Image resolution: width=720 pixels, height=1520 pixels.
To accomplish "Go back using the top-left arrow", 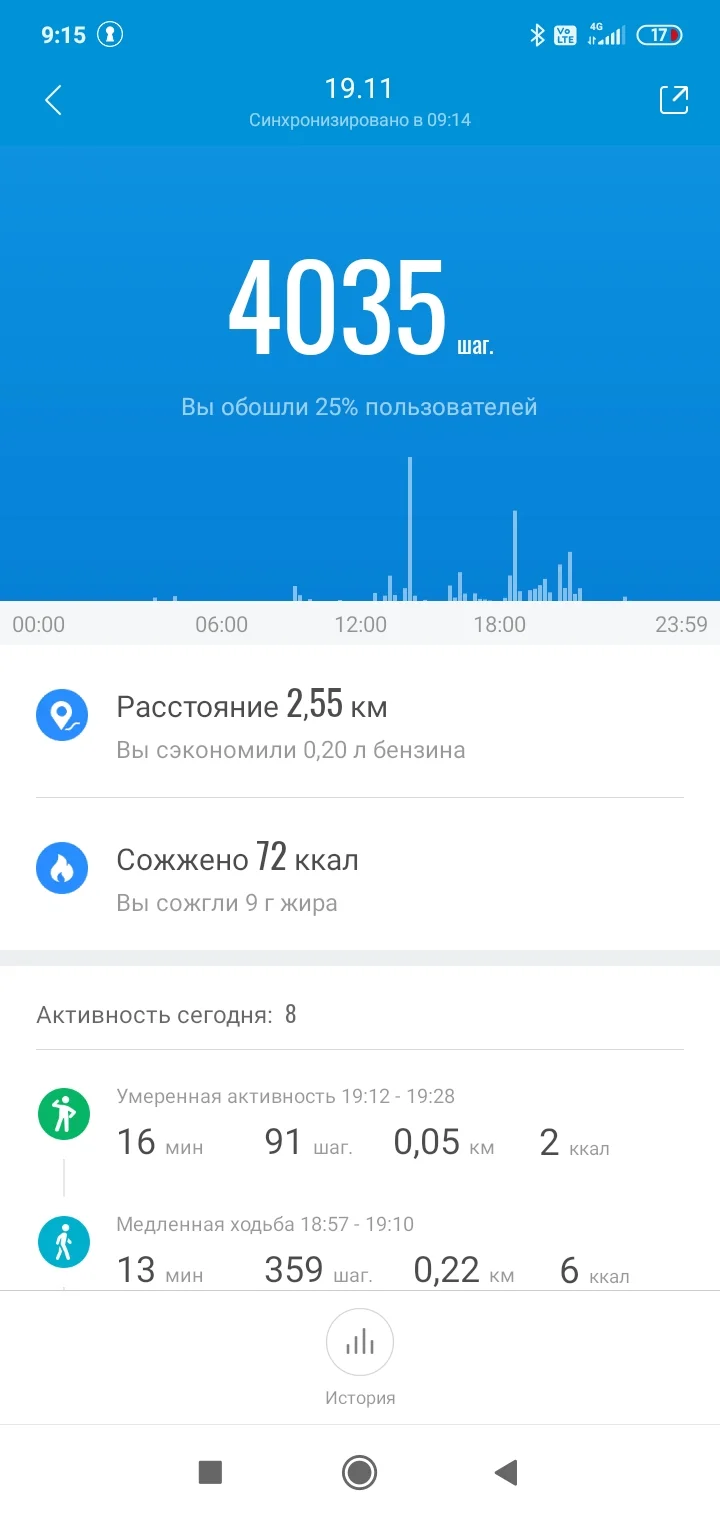I will pos(54,100).
